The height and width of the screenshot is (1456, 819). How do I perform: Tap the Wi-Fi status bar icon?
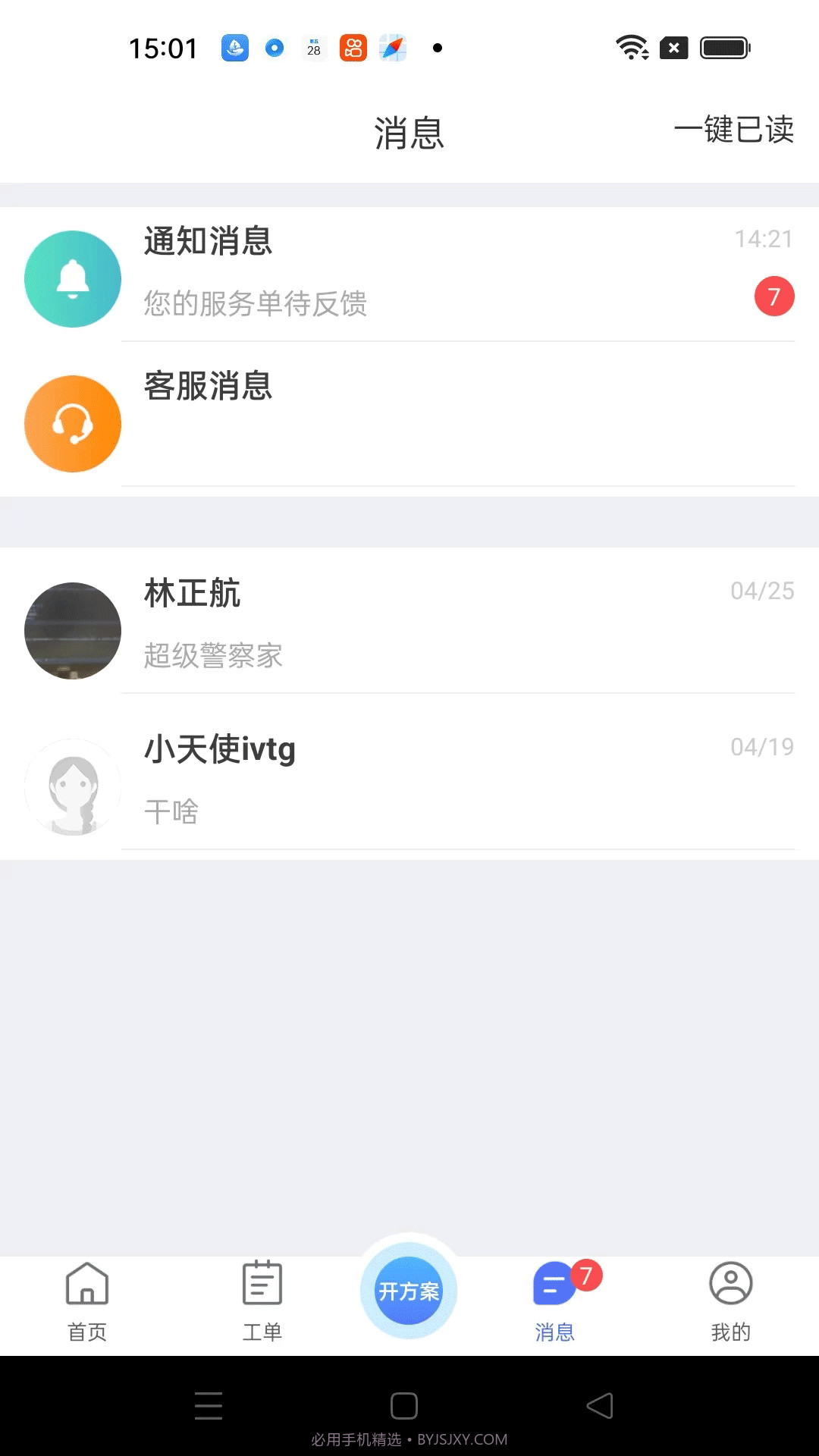click(x=632, y=47)
